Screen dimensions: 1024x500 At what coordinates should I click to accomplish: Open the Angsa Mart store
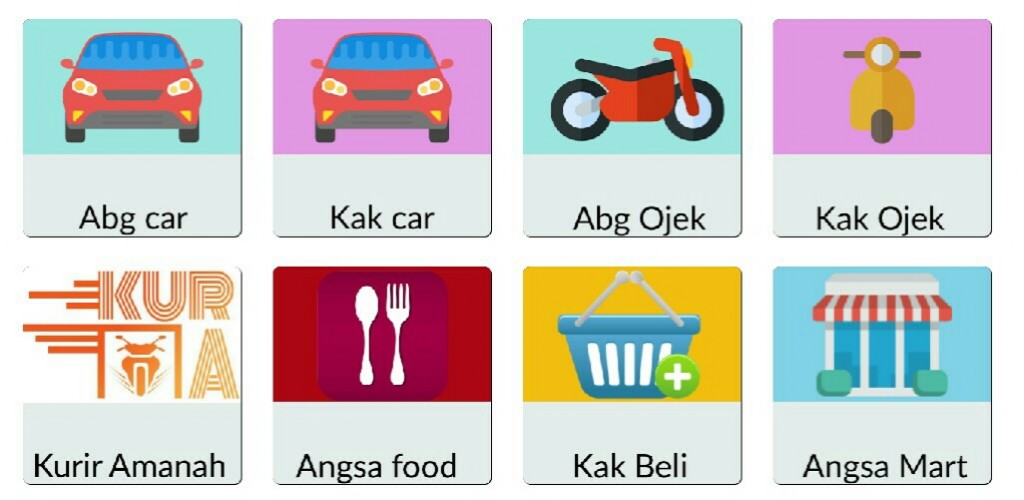[882, 375]
